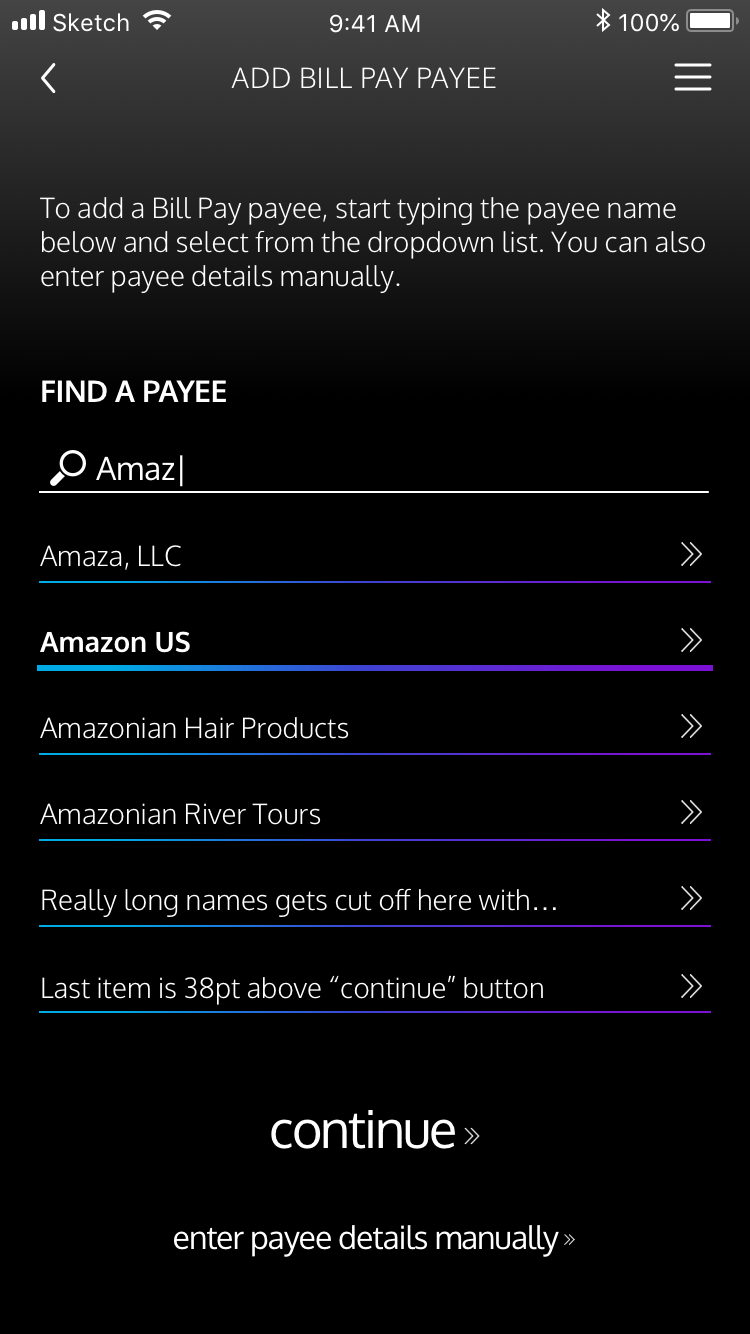This screenshot has width=750, height=1334.
Task: Open the hamburger menu
Action: [692, 78]
